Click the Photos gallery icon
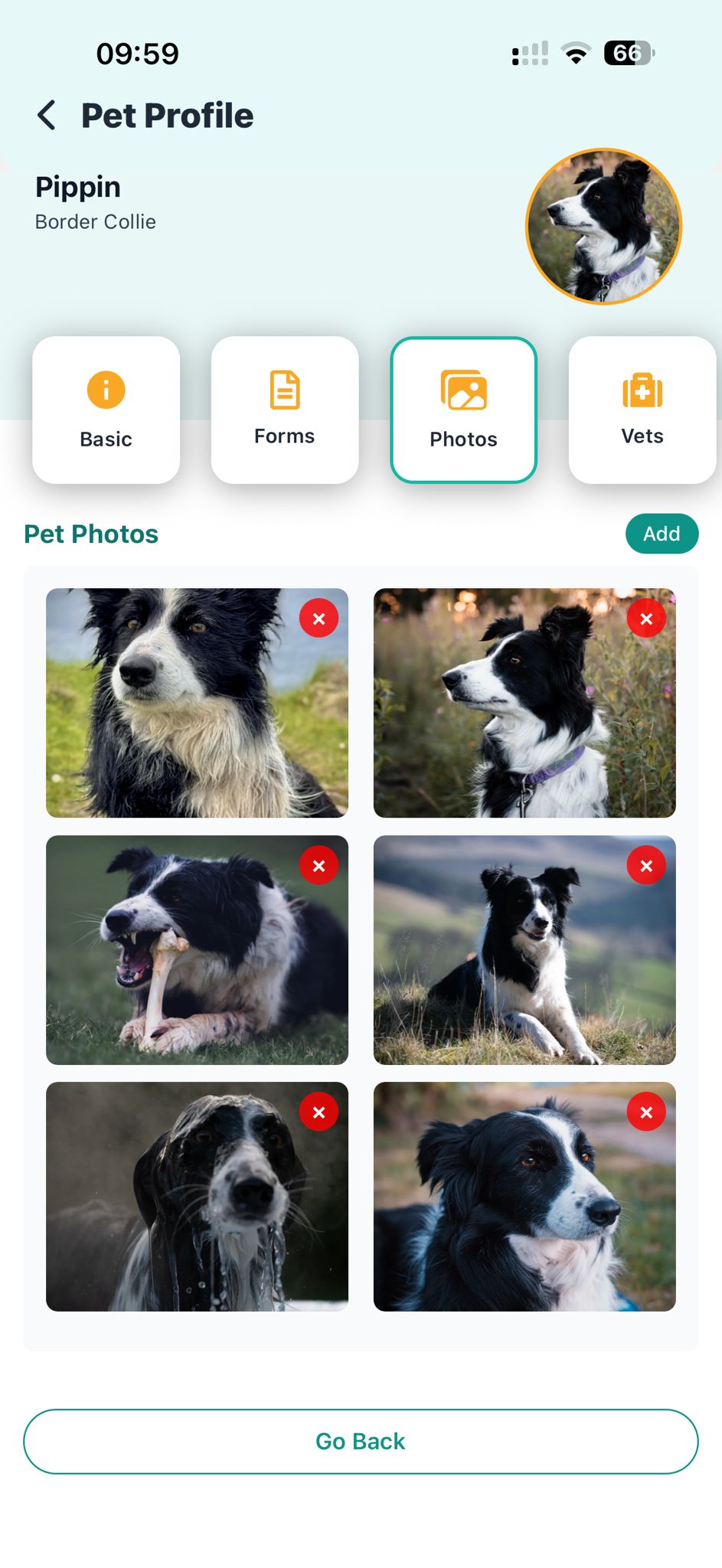The image size is (722, 1568). 462,390
